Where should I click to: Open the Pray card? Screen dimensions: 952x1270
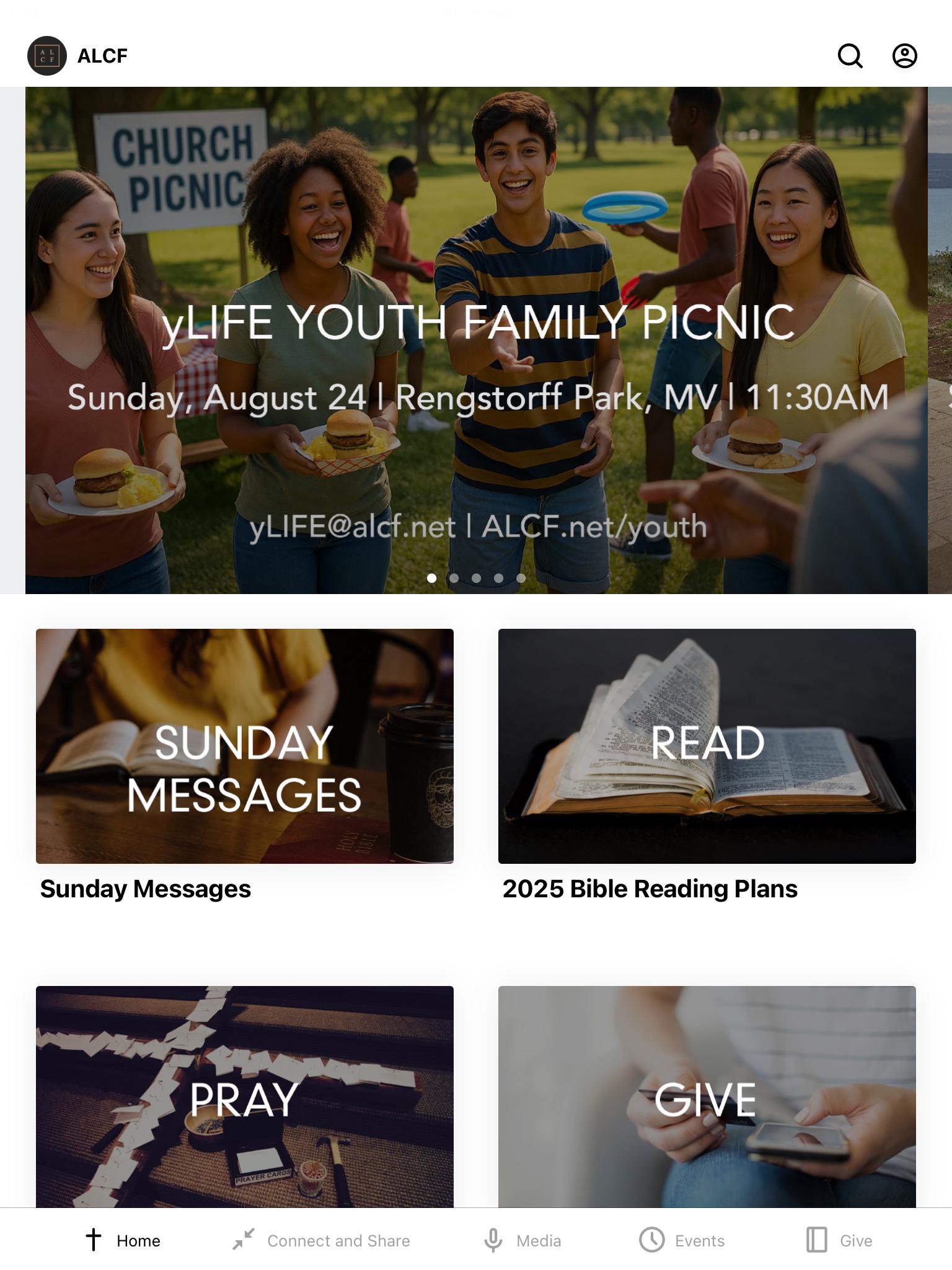[x=245, y=1096]
